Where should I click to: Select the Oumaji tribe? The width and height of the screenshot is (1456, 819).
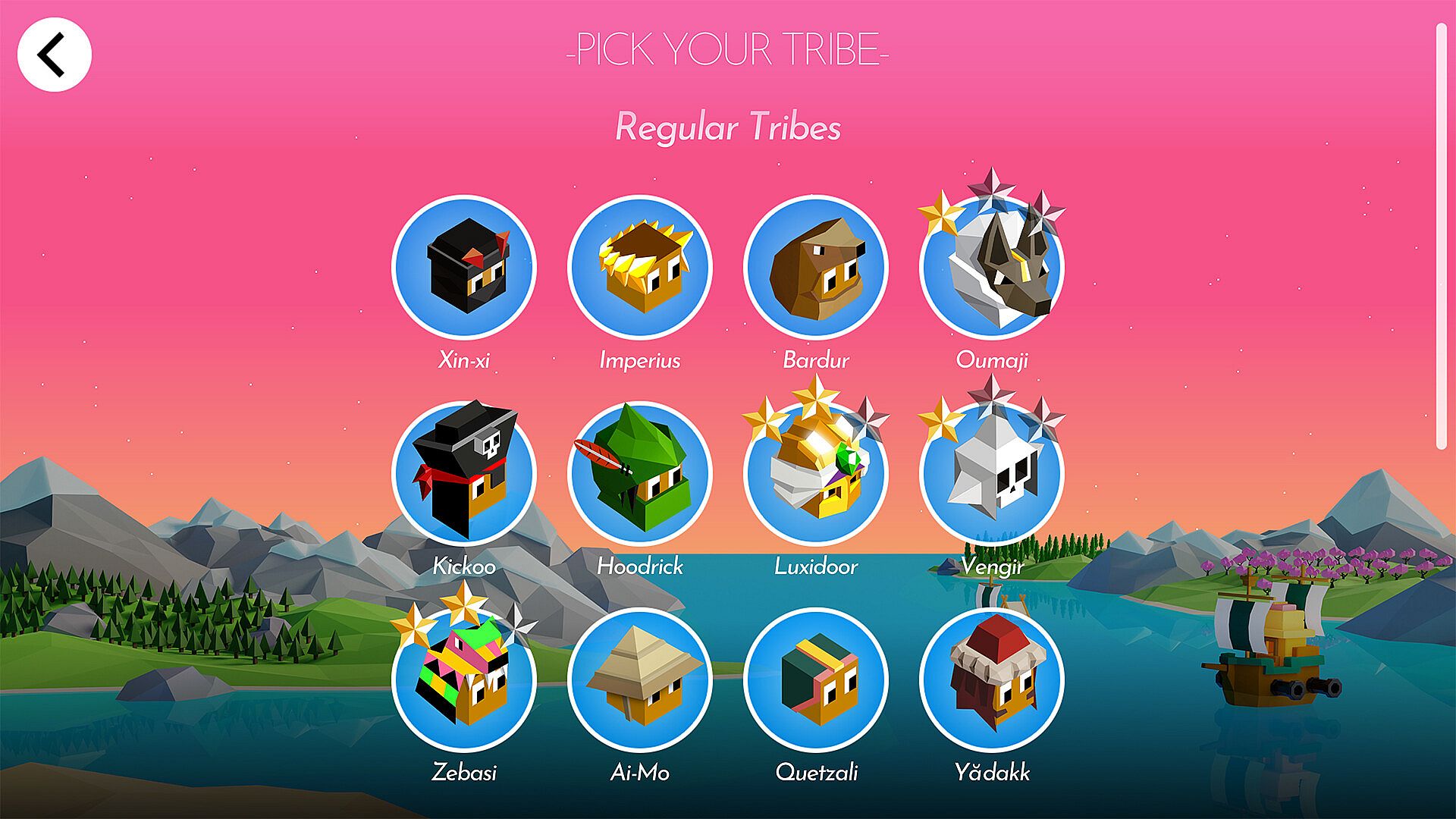pyautogui.click(x=991, y=268)
